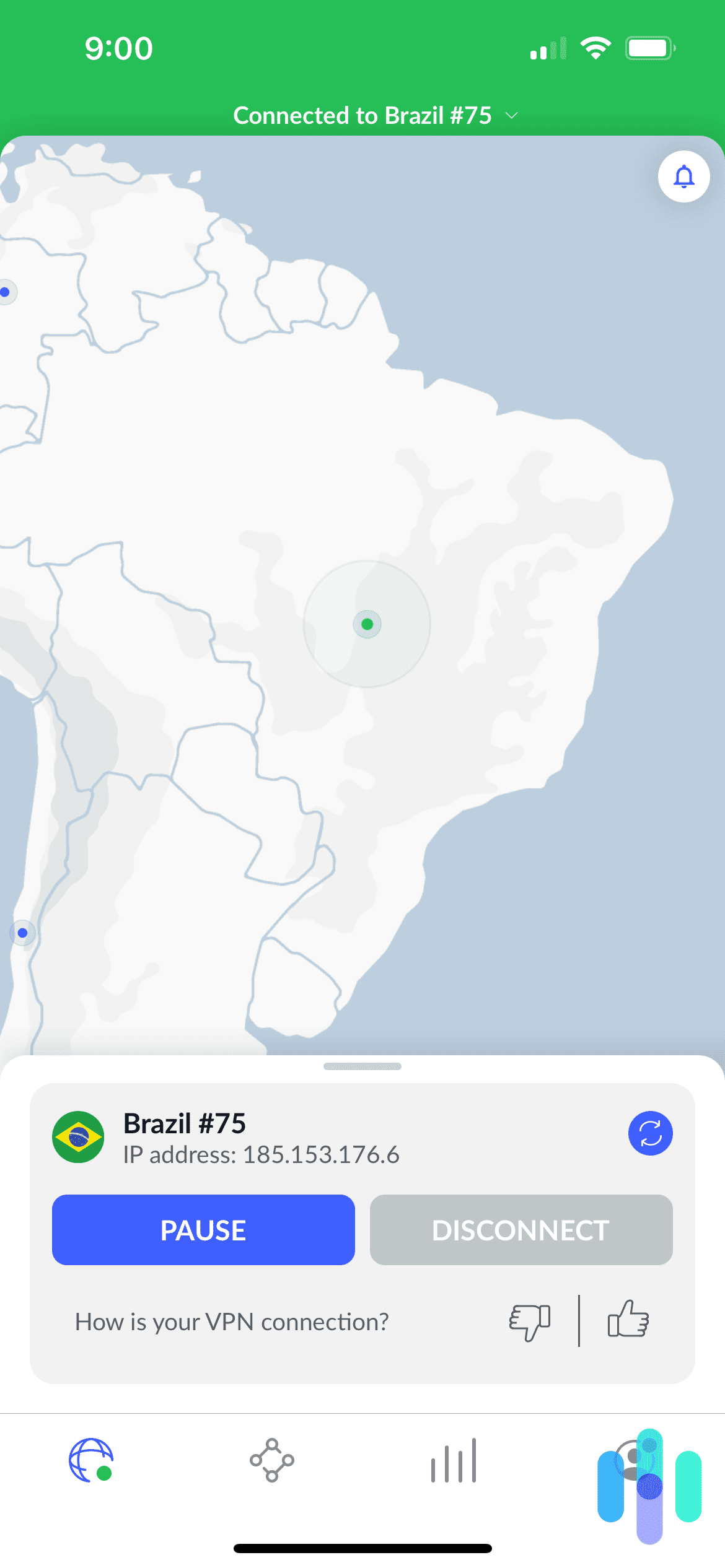Open the notifications bell icon
The width and height of the screenshot is (725, 1568).
pyautogui.click(x=683, y=177)
